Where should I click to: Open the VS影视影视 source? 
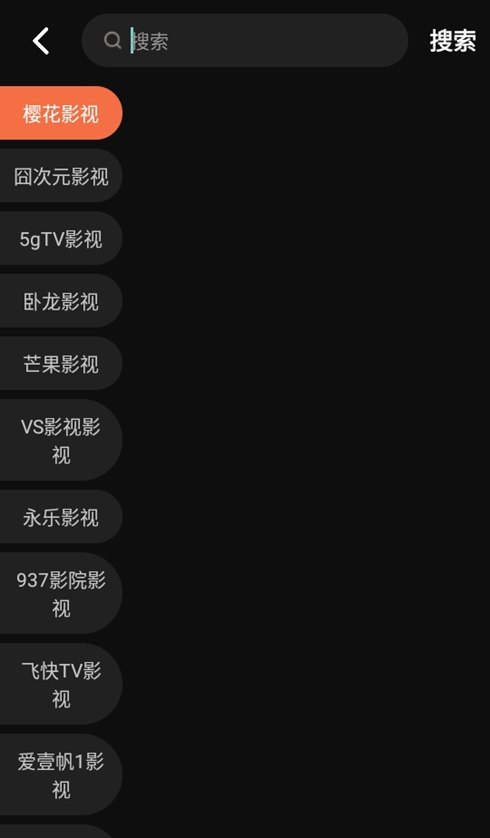[61, 440]
